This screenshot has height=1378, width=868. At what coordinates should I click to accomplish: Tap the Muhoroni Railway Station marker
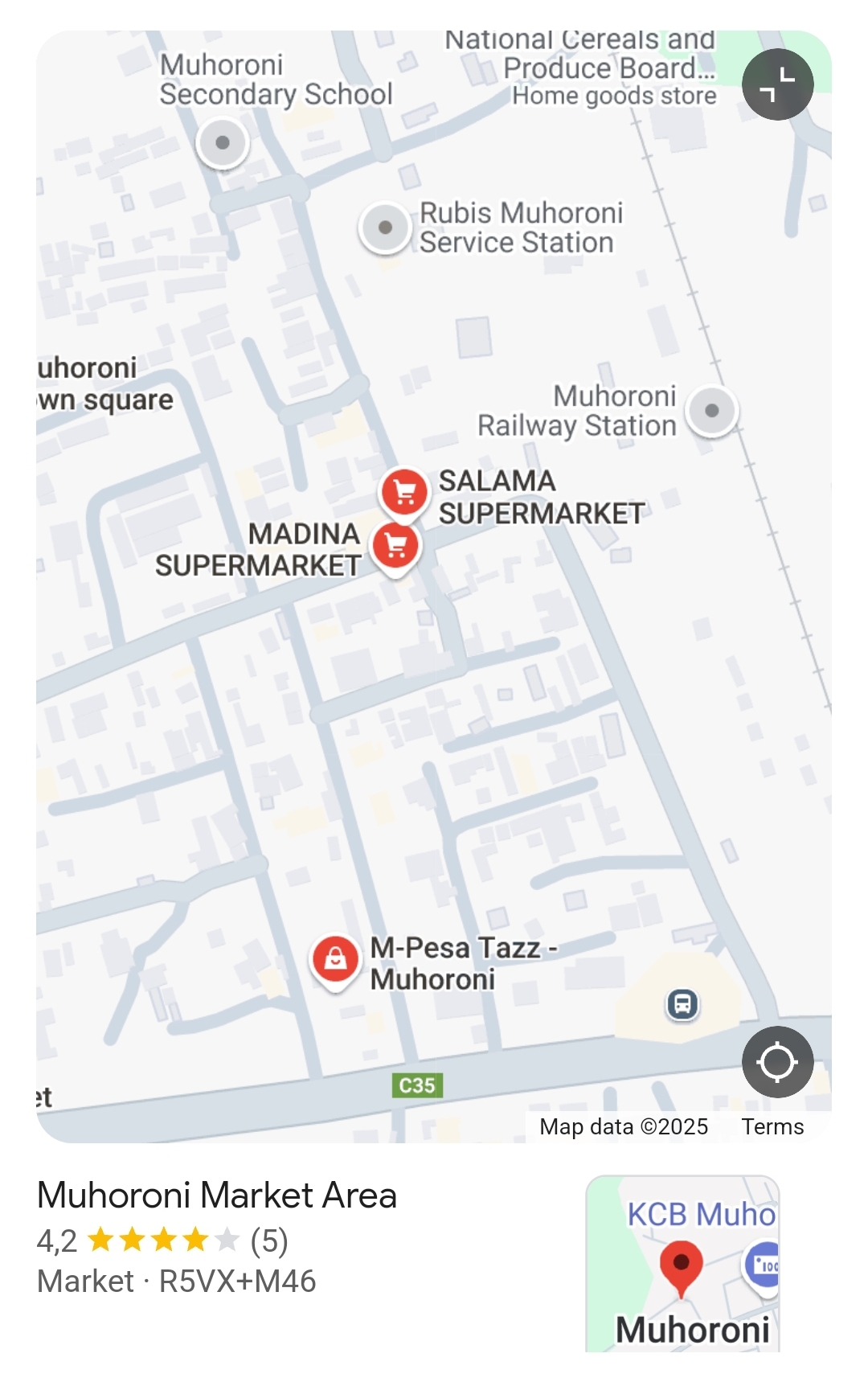tap(711, 410)
